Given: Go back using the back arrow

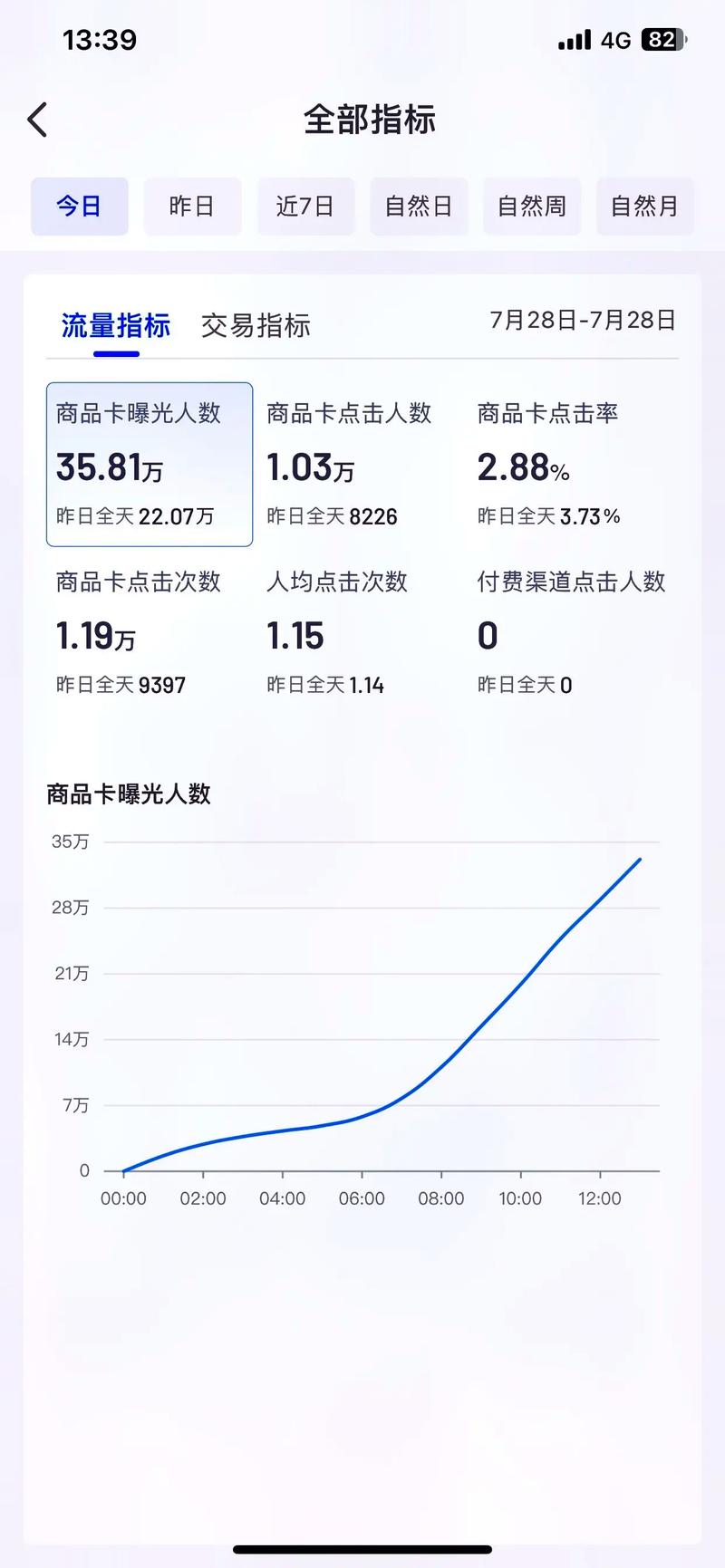Looking at the screenshot, I should 37,120.
